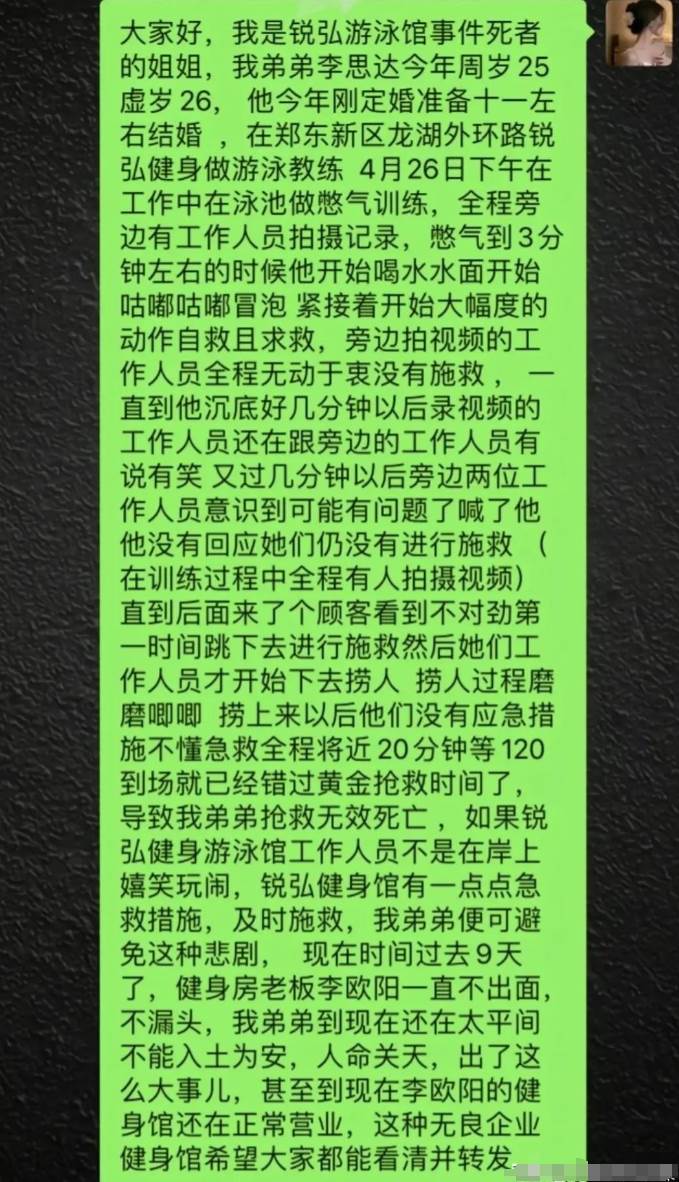679x1182 pixels.
Task: Open the message sender's profile avatar
Action: pyautogui.click(x=638, y=32)
